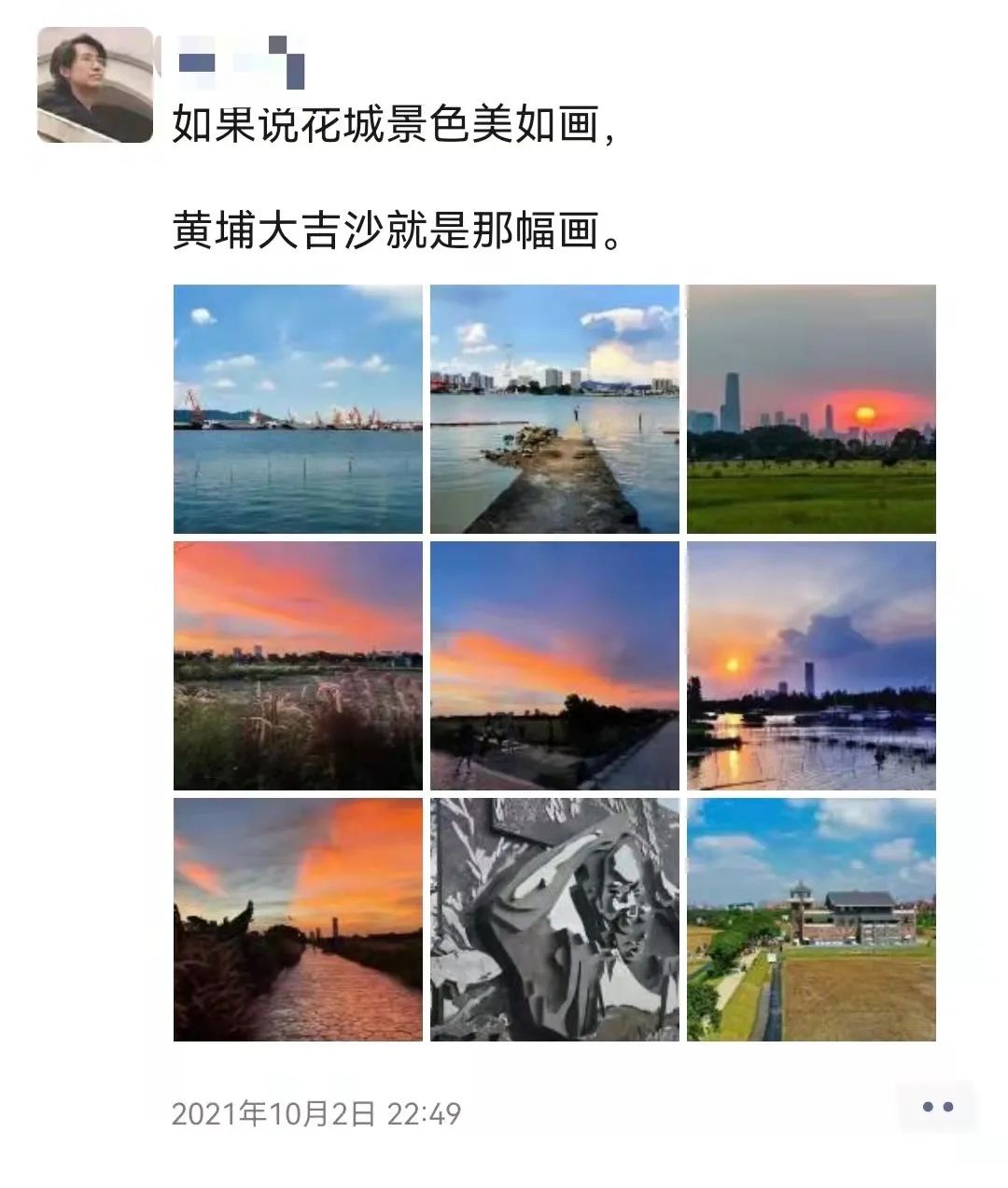
Task: View the reed grass sunset photo
Action: pyautogui.click(x=298, y=665)
